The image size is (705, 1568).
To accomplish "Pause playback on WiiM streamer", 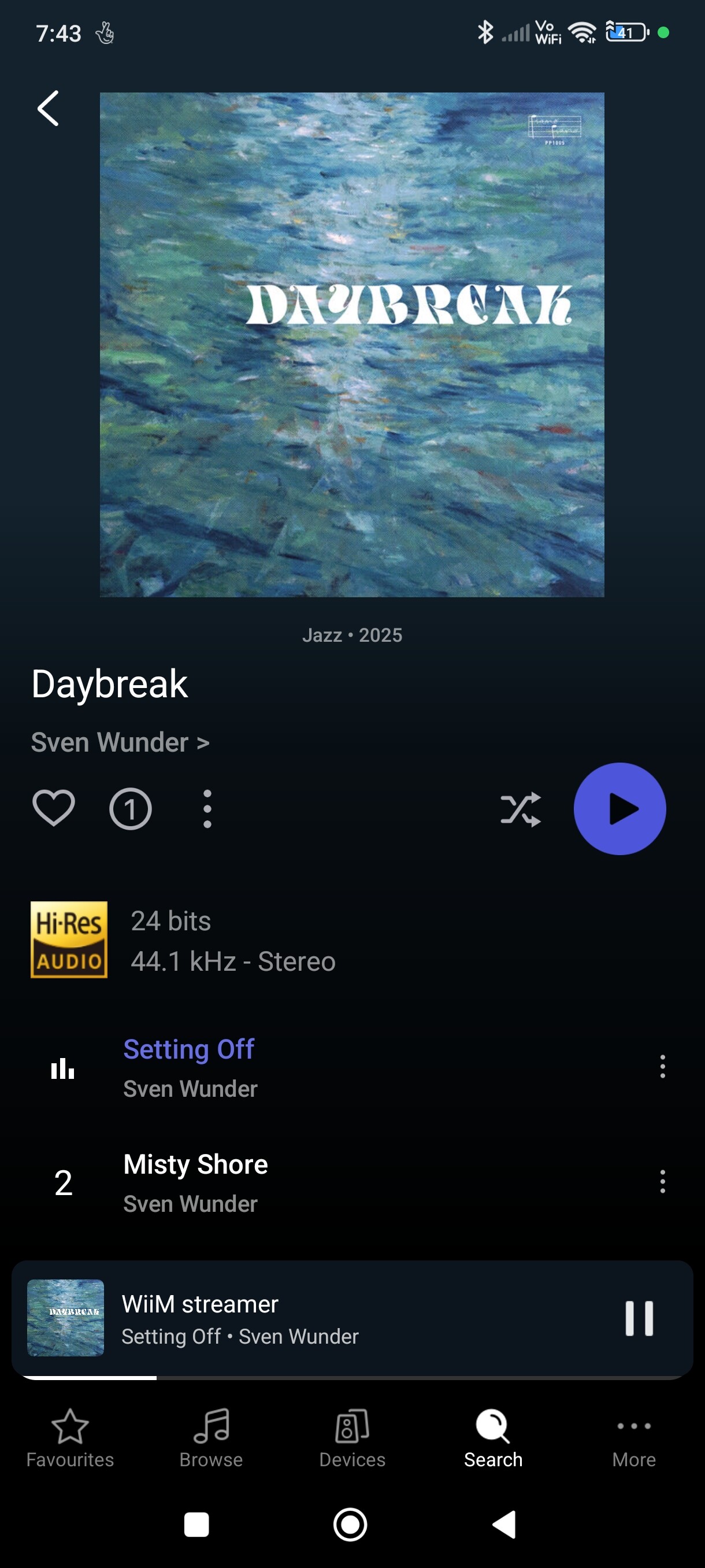I will pyautogui.click(x=639, y=1318).
